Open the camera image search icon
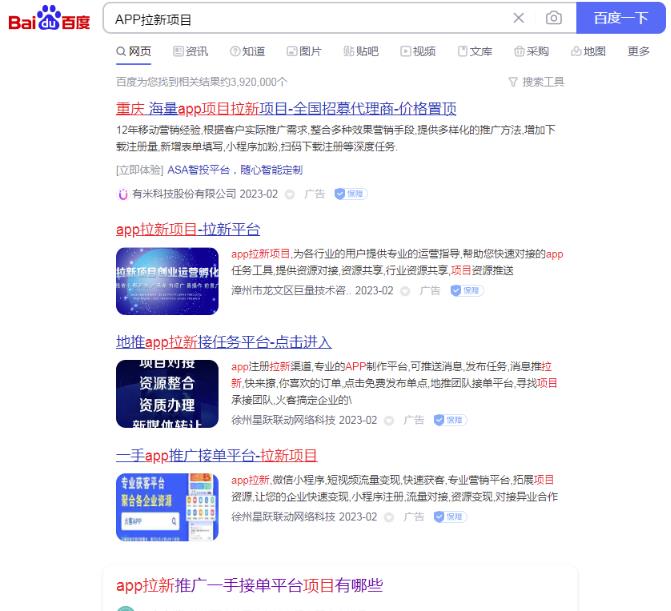Viewport: 671px width, 611px height. [553, 18]
